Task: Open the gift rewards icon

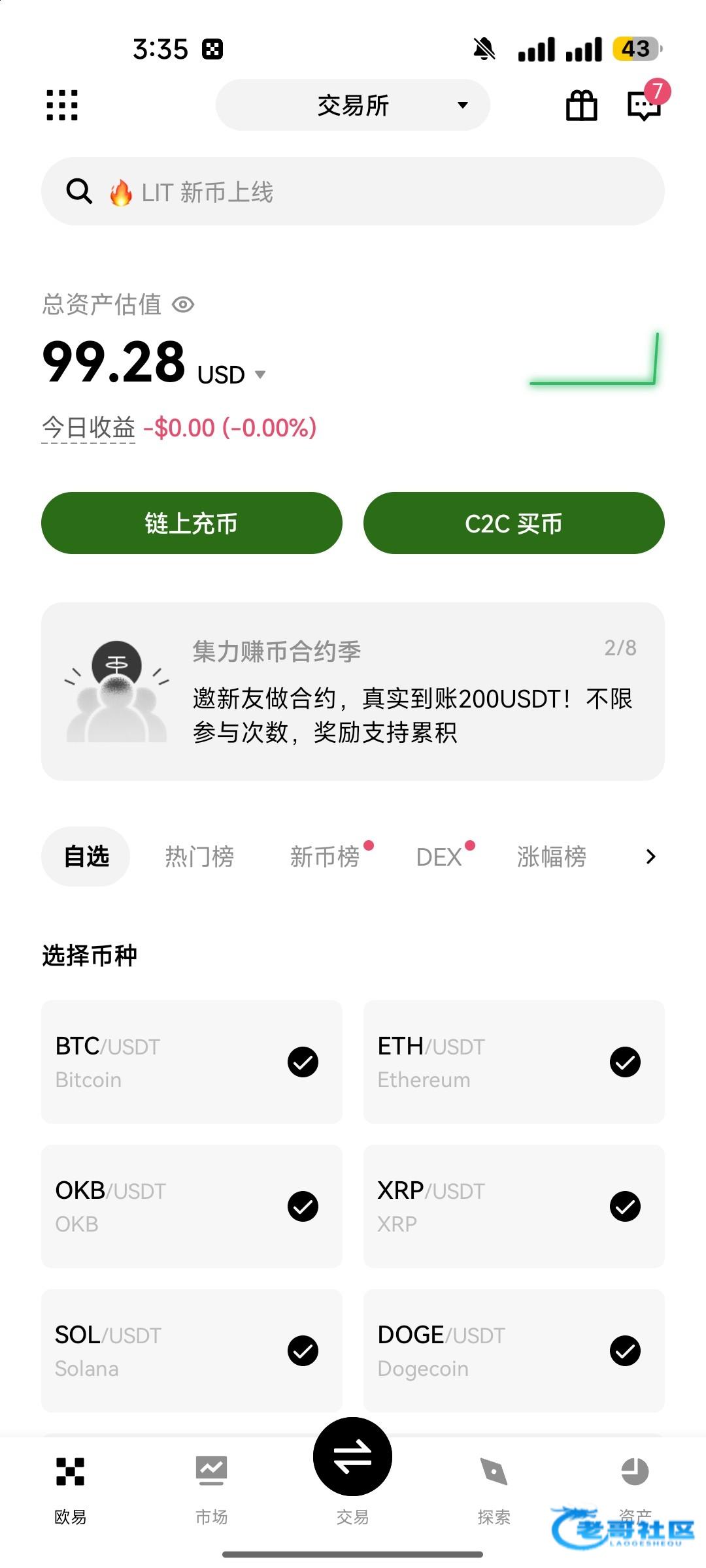Action: coord(581,105)
